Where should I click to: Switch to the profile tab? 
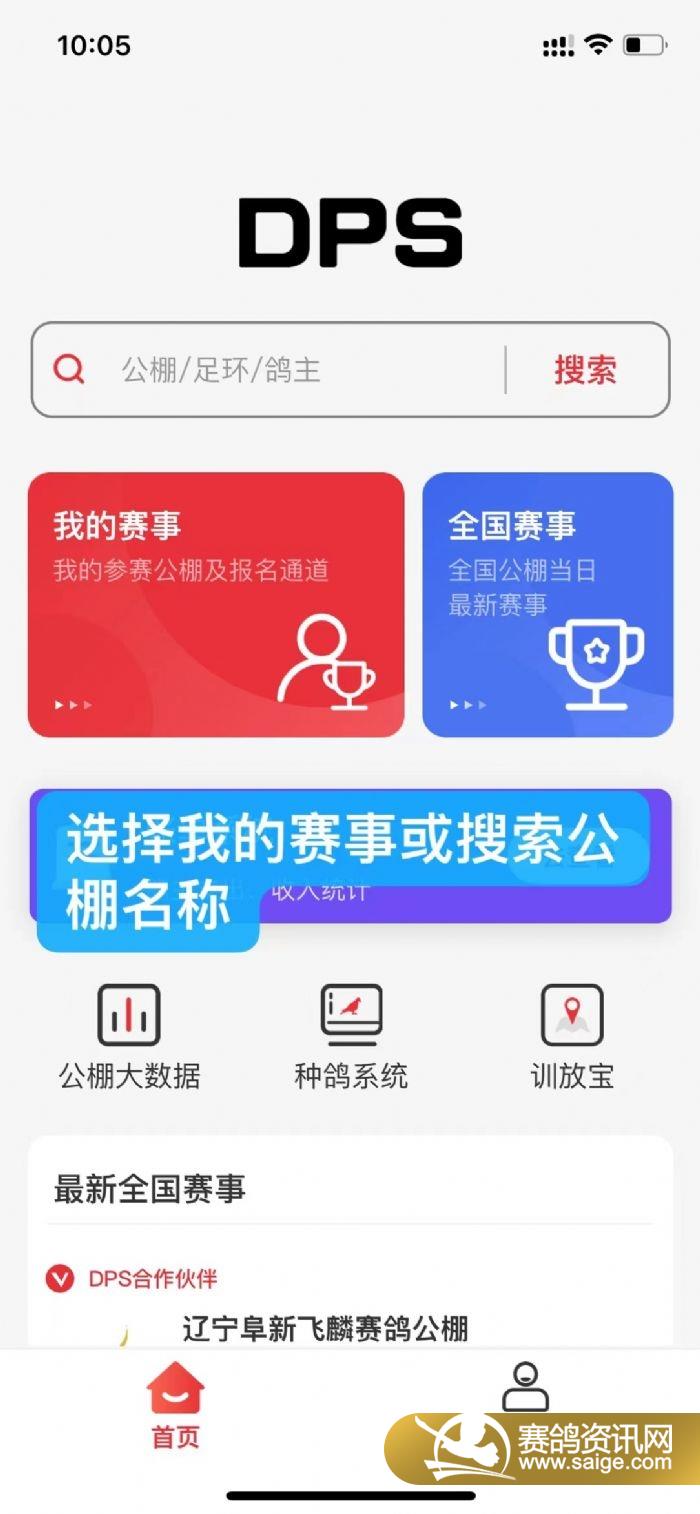coord(525,1387)
